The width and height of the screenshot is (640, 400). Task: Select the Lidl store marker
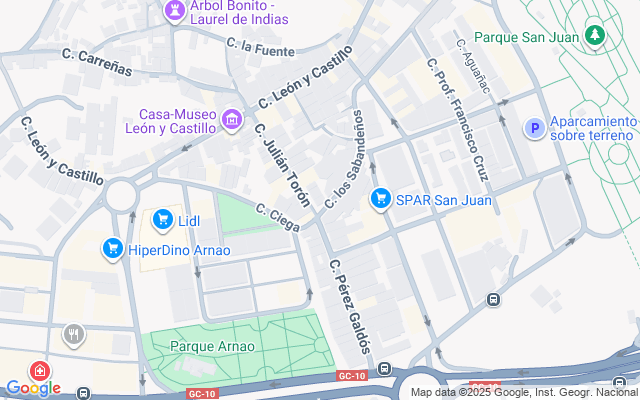pyautogui.click(x=162, y=219)
